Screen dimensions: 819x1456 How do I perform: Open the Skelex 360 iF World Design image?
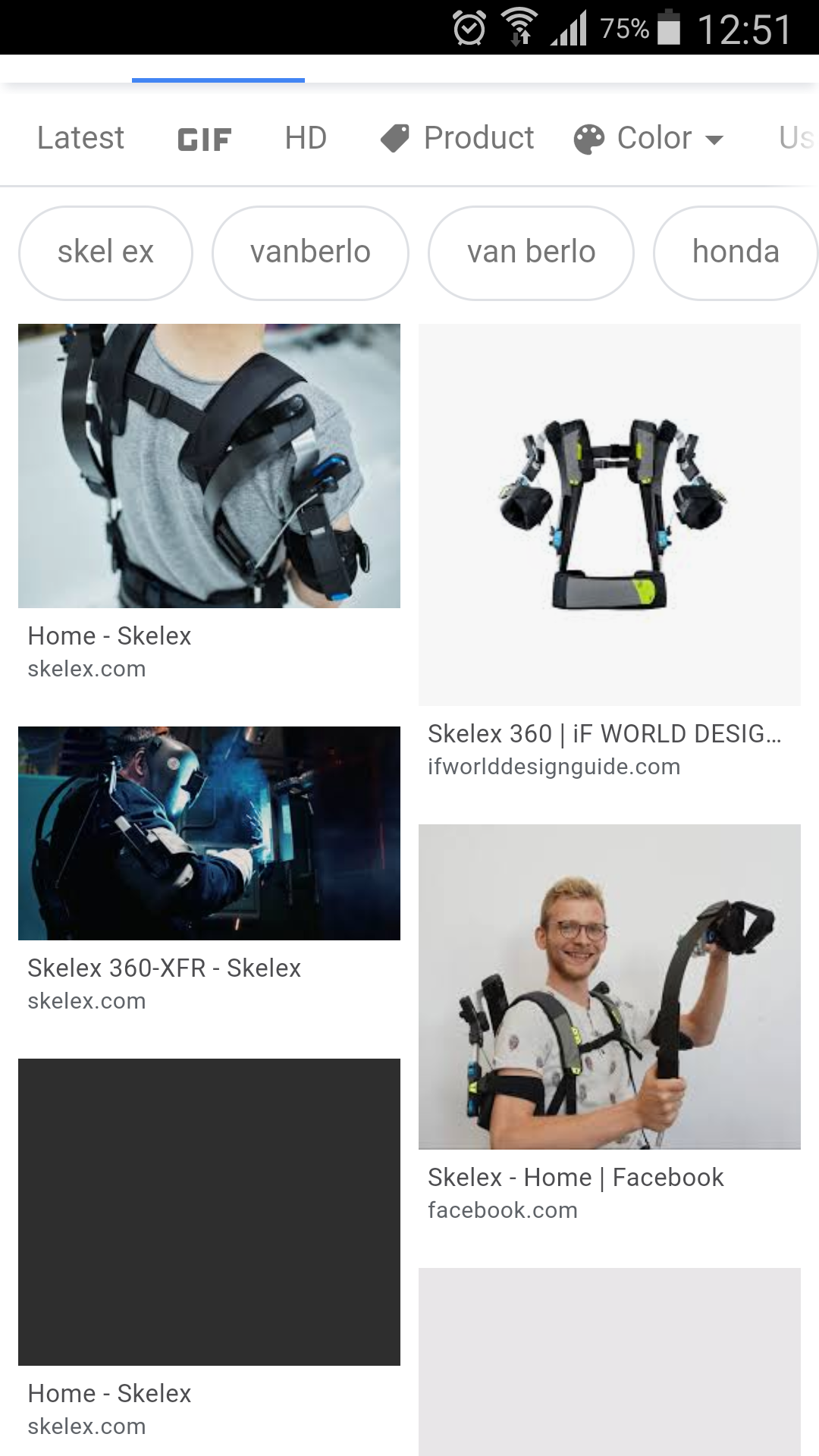pos(610,514)
